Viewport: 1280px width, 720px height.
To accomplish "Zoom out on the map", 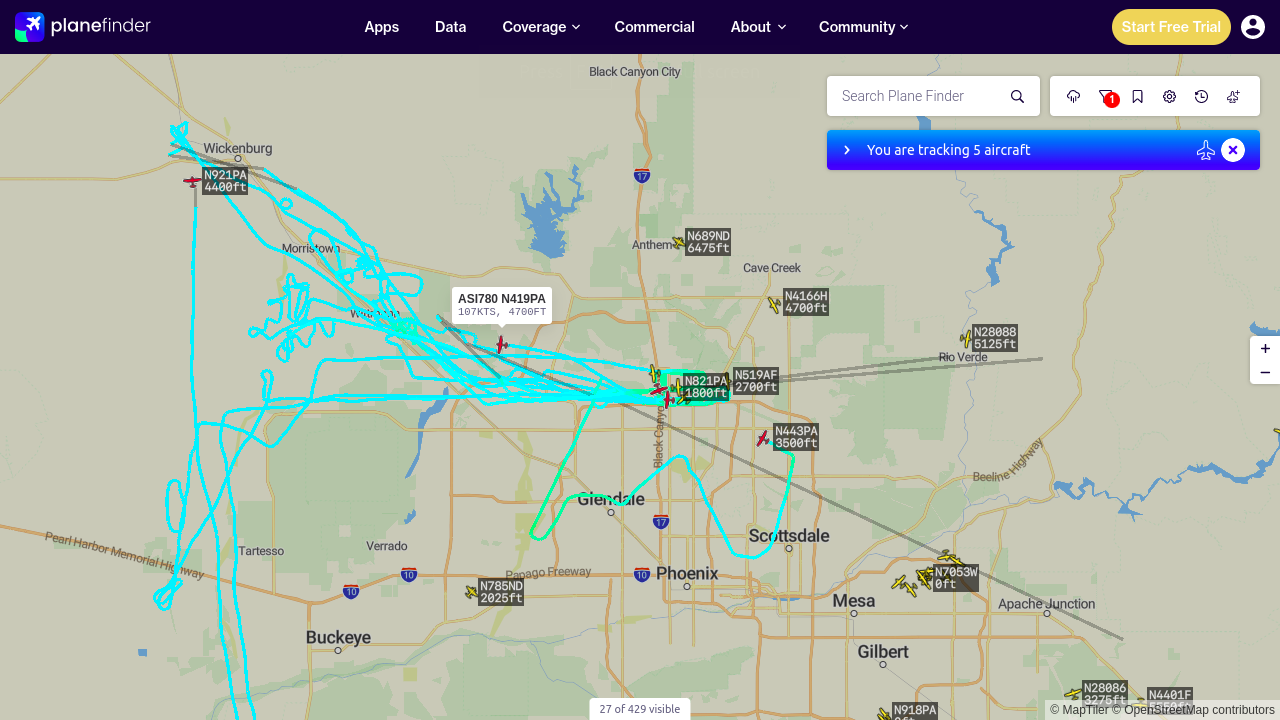I will (x=1265, y=373).
